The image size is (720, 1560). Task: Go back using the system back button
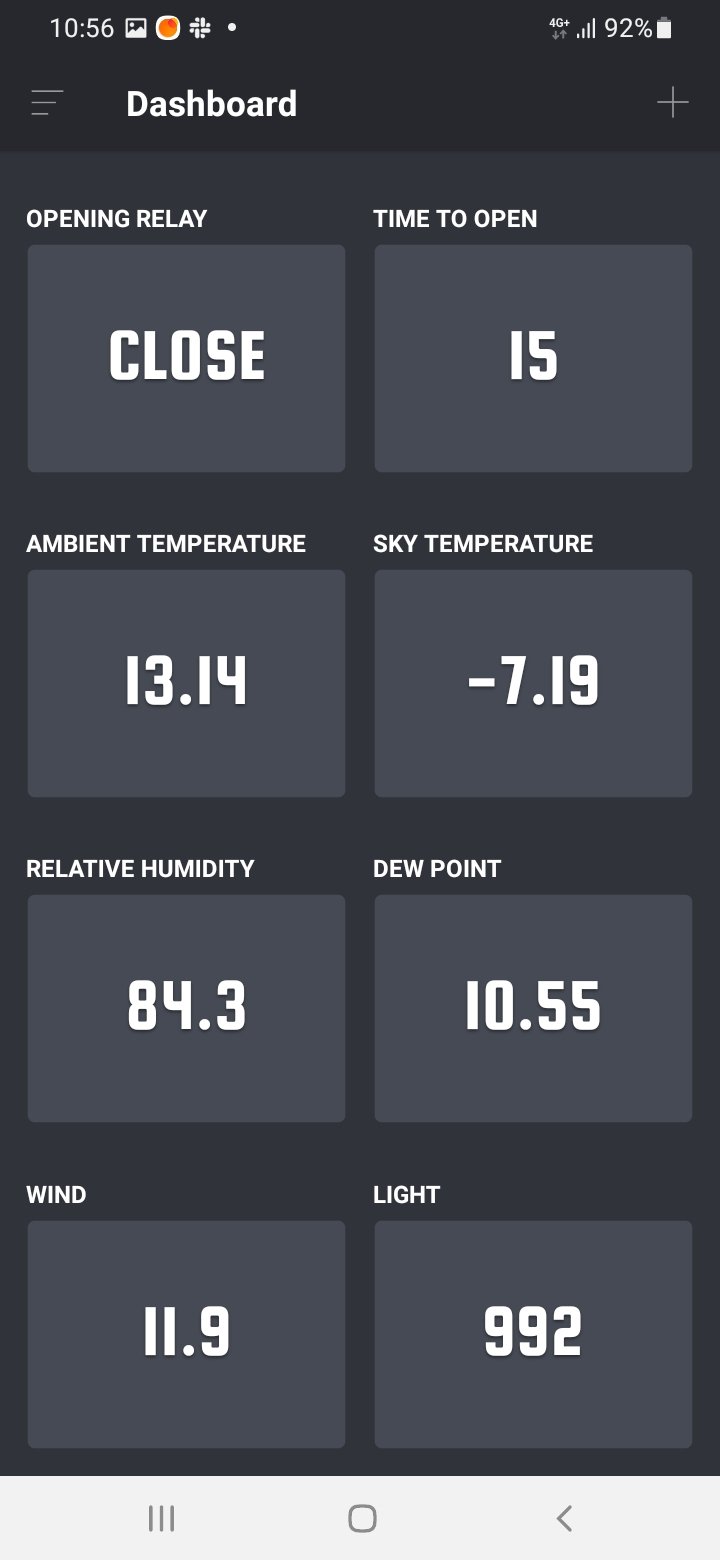[564, 1518]
